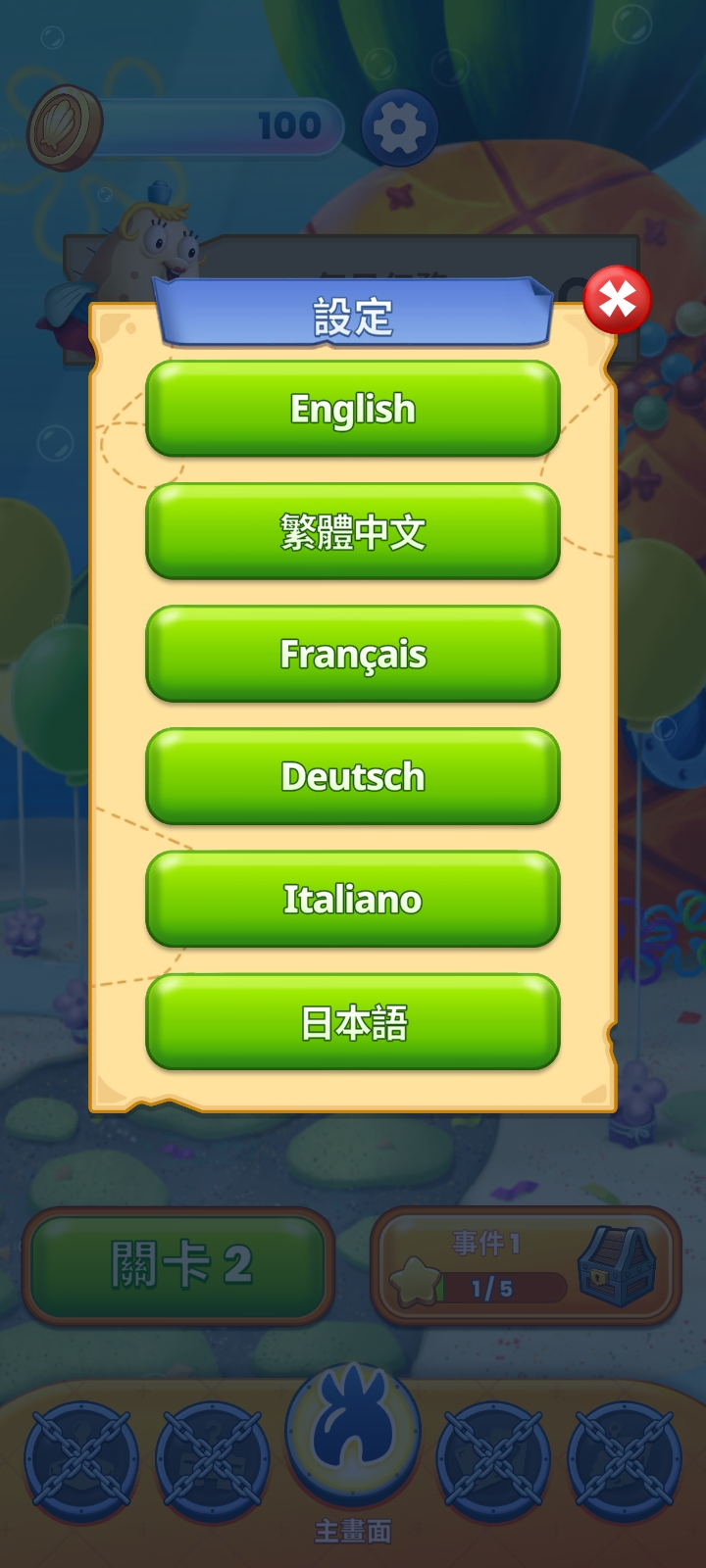This screenshot has width=706, height=1568.
Task: Close the 設定 dialog
Action: click(617, 300)
